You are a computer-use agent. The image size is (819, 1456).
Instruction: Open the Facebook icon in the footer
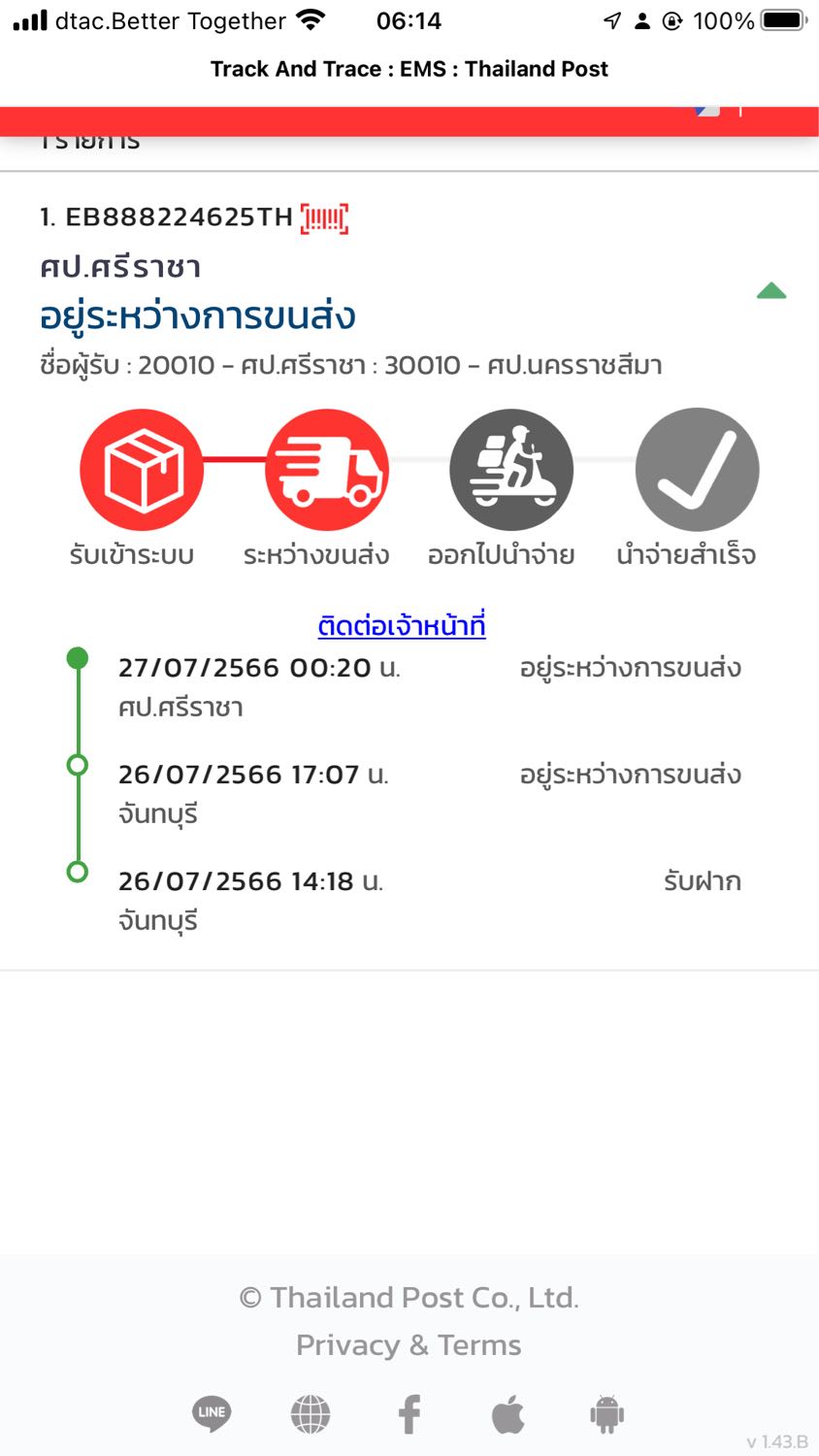pyautogui.click(x=409, y=1414)
